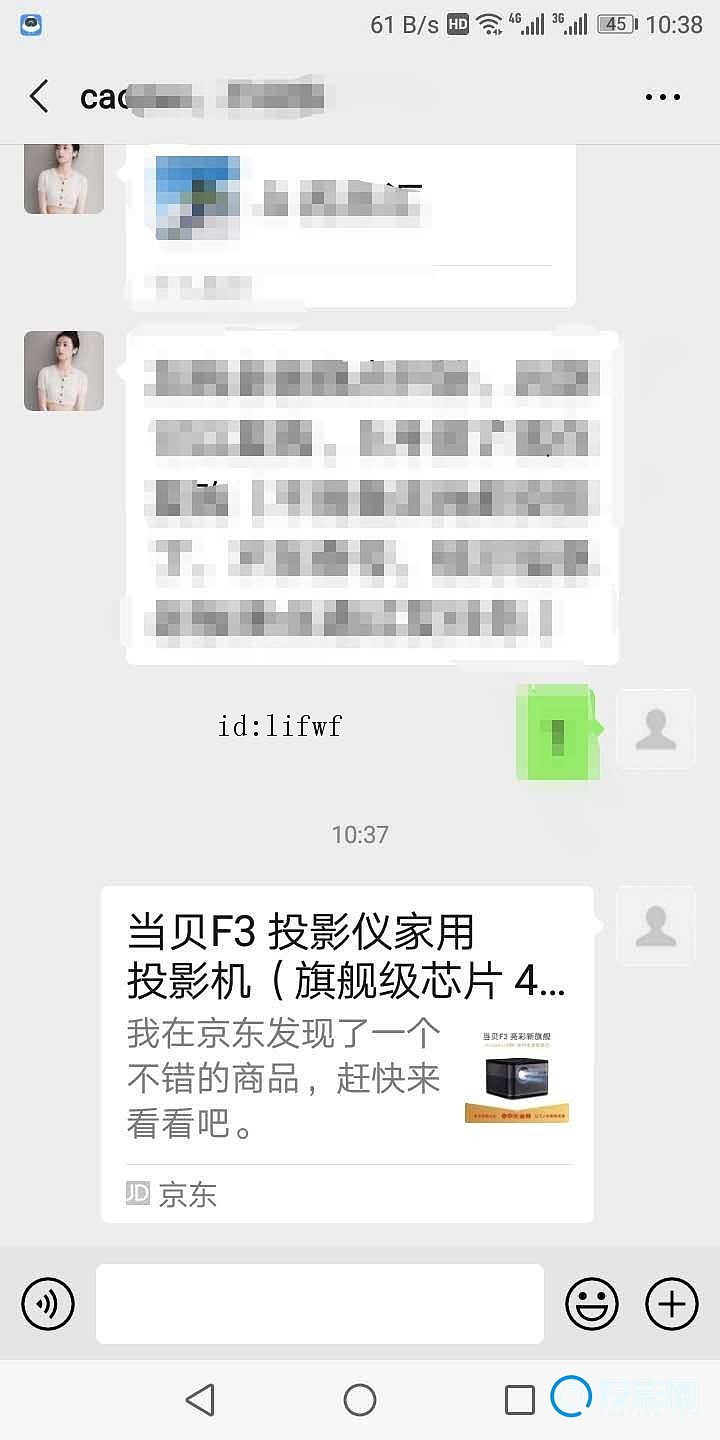The image size is (720, 1440).
Task: Open the emoji picker
Action: 592,1304
